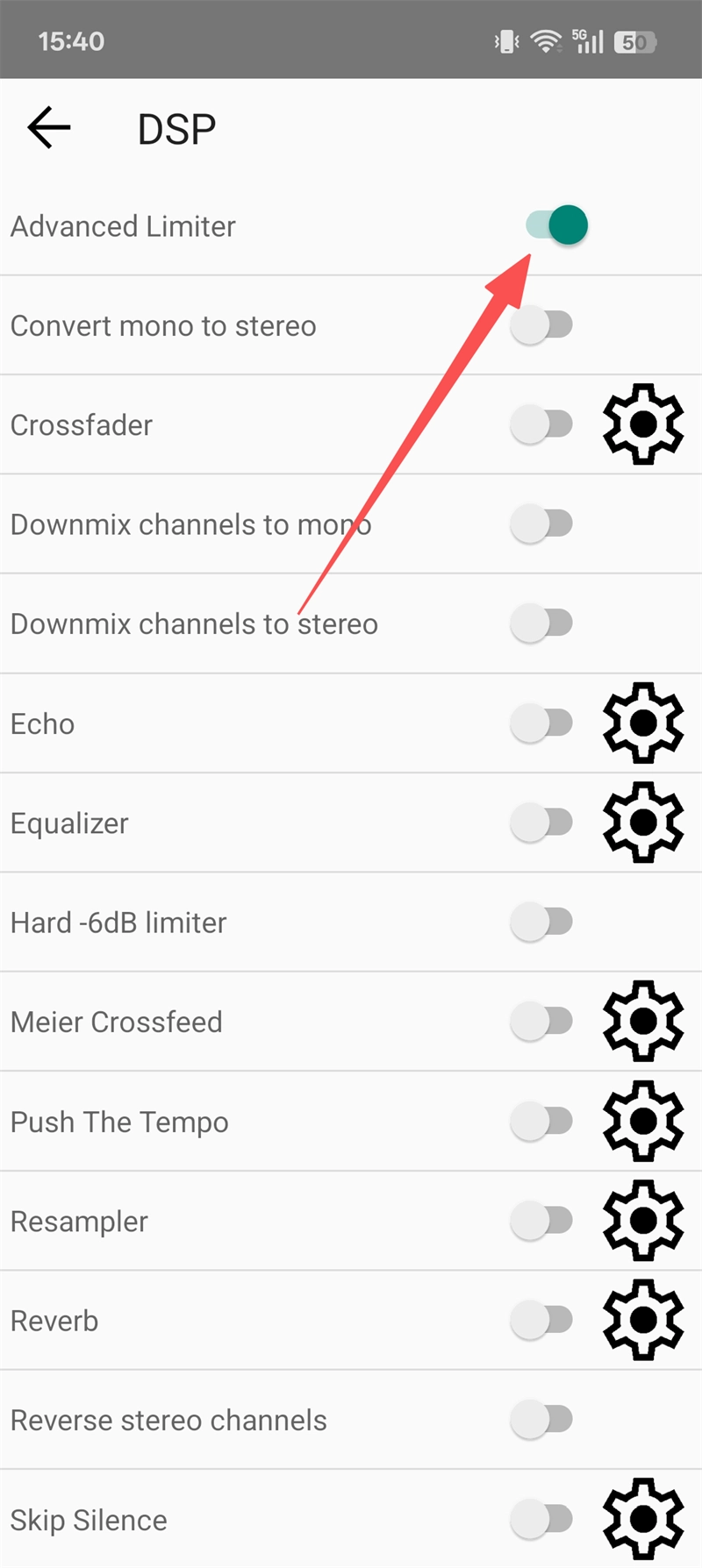Viewport: 702px width, 1568px height.
Task: Enable Skip Silence switch
Action: click(x=541, y=1520)
